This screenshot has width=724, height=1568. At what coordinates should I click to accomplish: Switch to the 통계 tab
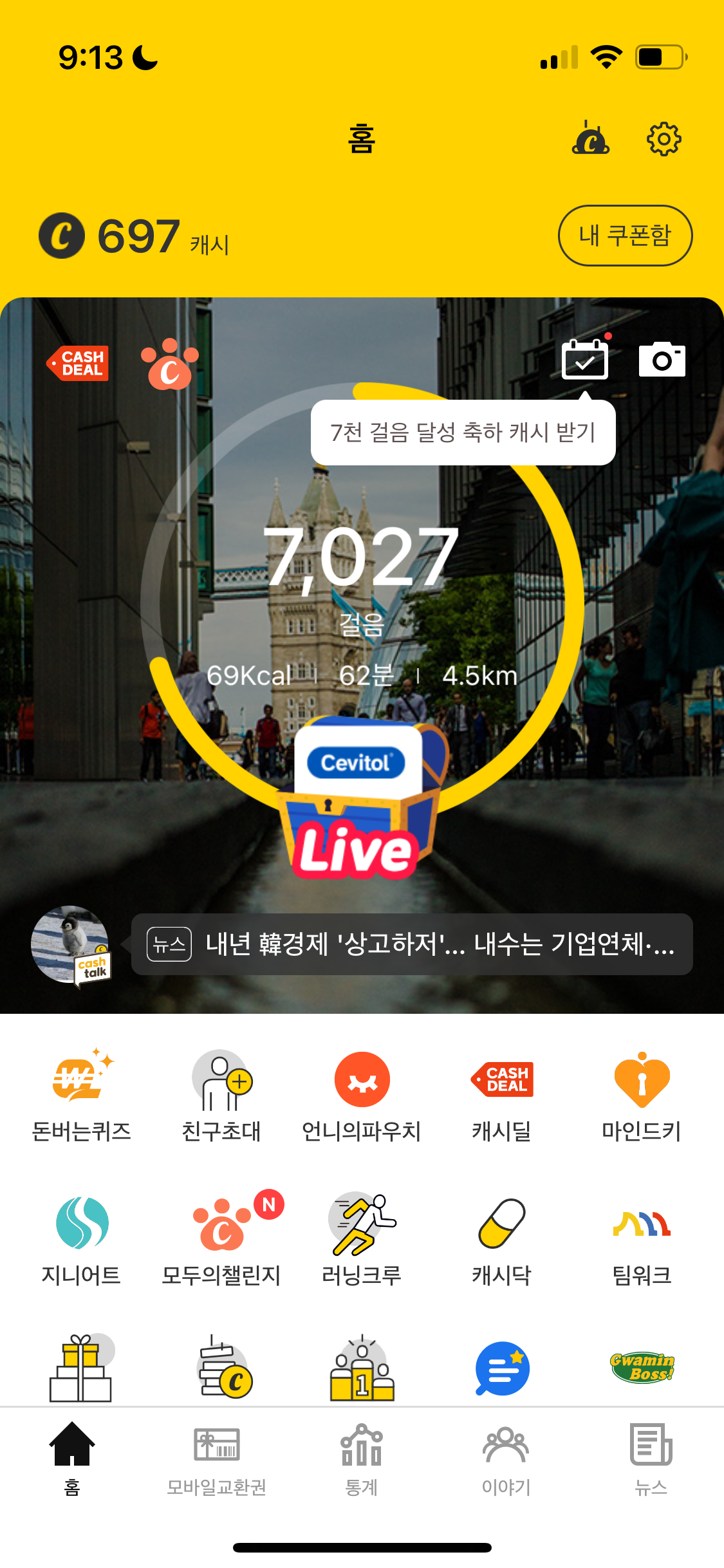[x=362, y=1460]
